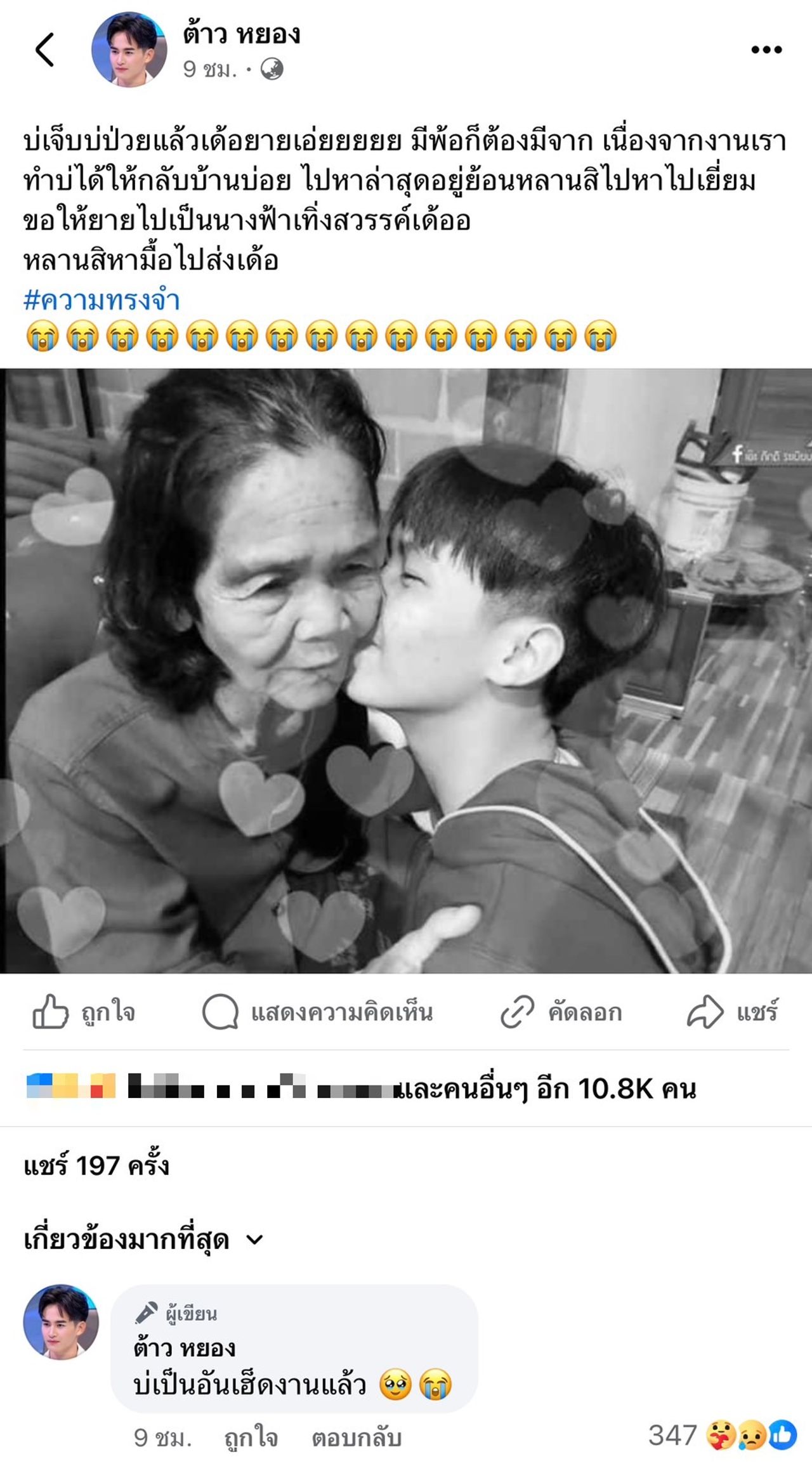Open ต้าว หยอง profile from the post header
Image resolution: width=812 pixels, height=1466 pixels.
click(x=241, y=34)
